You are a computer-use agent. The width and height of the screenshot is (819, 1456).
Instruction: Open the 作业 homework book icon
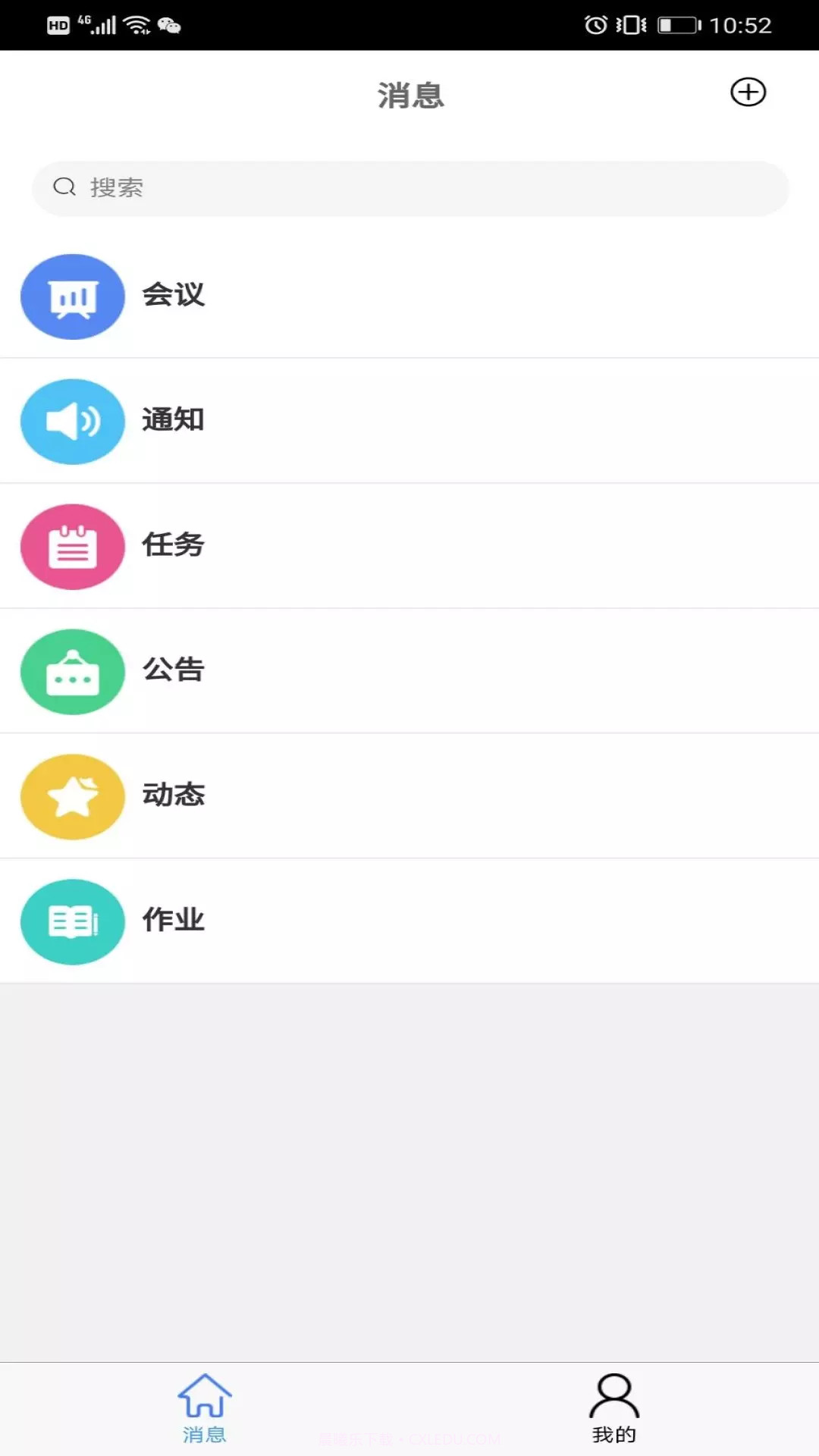[73, 921]
